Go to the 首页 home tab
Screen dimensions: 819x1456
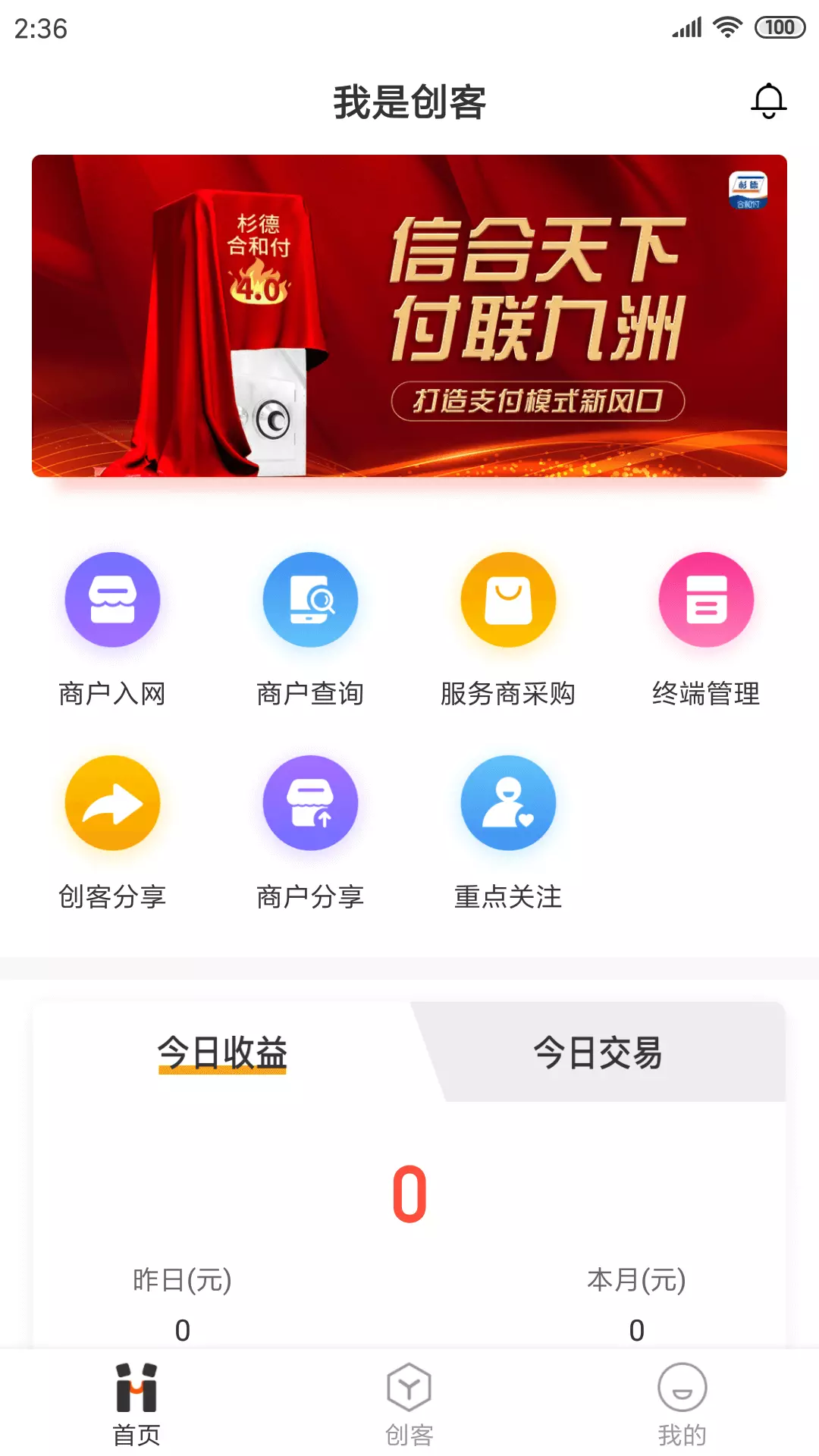tap(136, 1404)
